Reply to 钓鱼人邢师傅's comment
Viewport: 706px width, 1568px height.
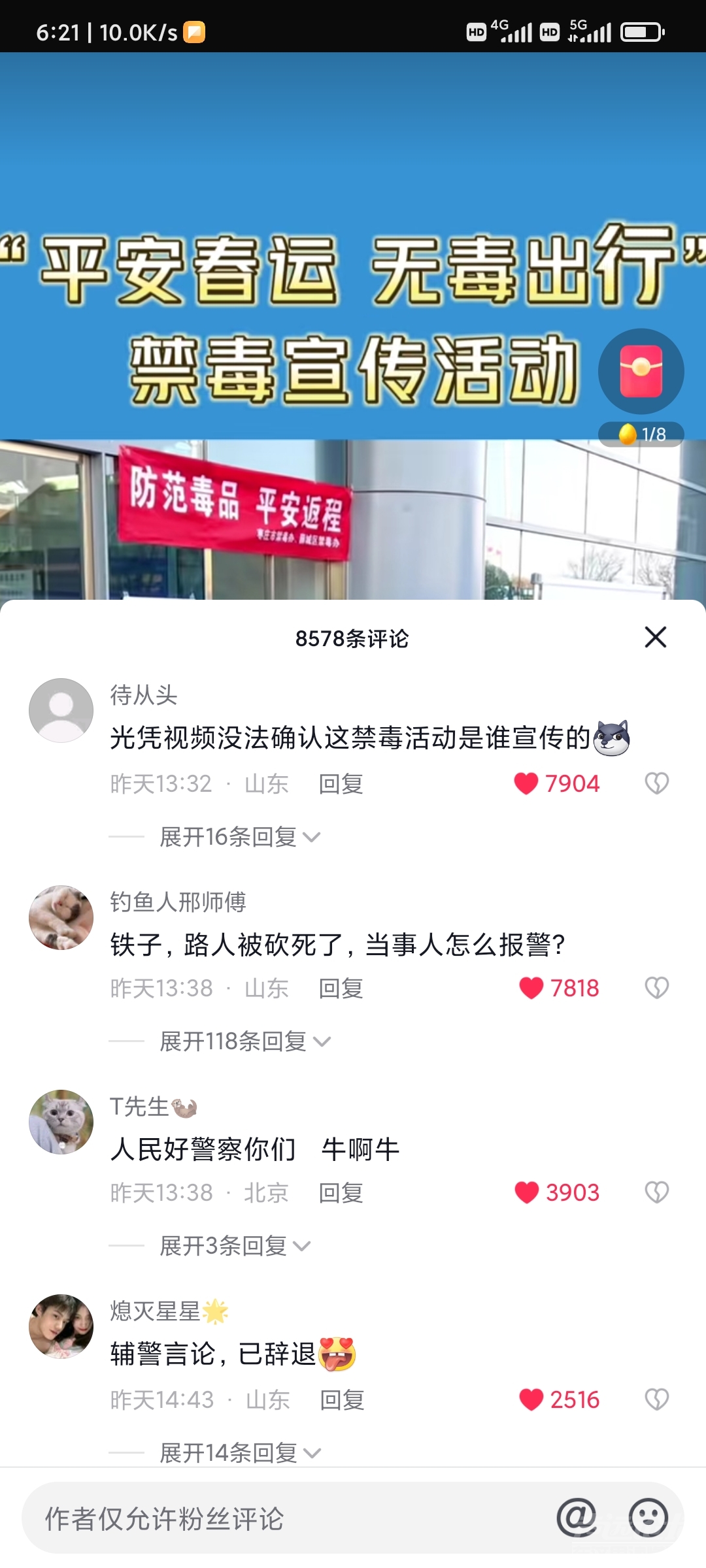[x=341, y=988]
